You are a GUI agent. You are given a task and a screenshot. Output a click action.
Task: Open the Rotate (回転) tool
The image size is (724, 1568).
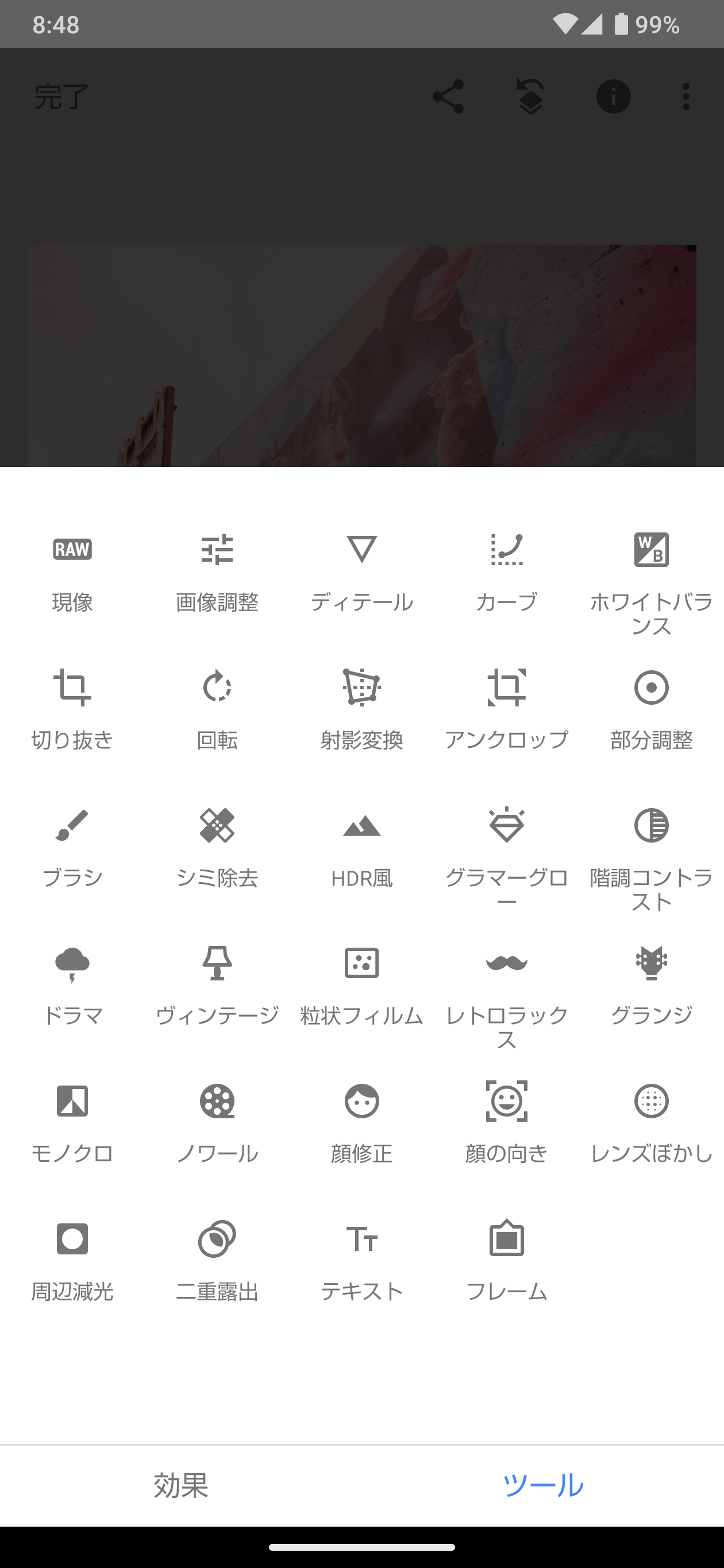click(x=217, y=709)
